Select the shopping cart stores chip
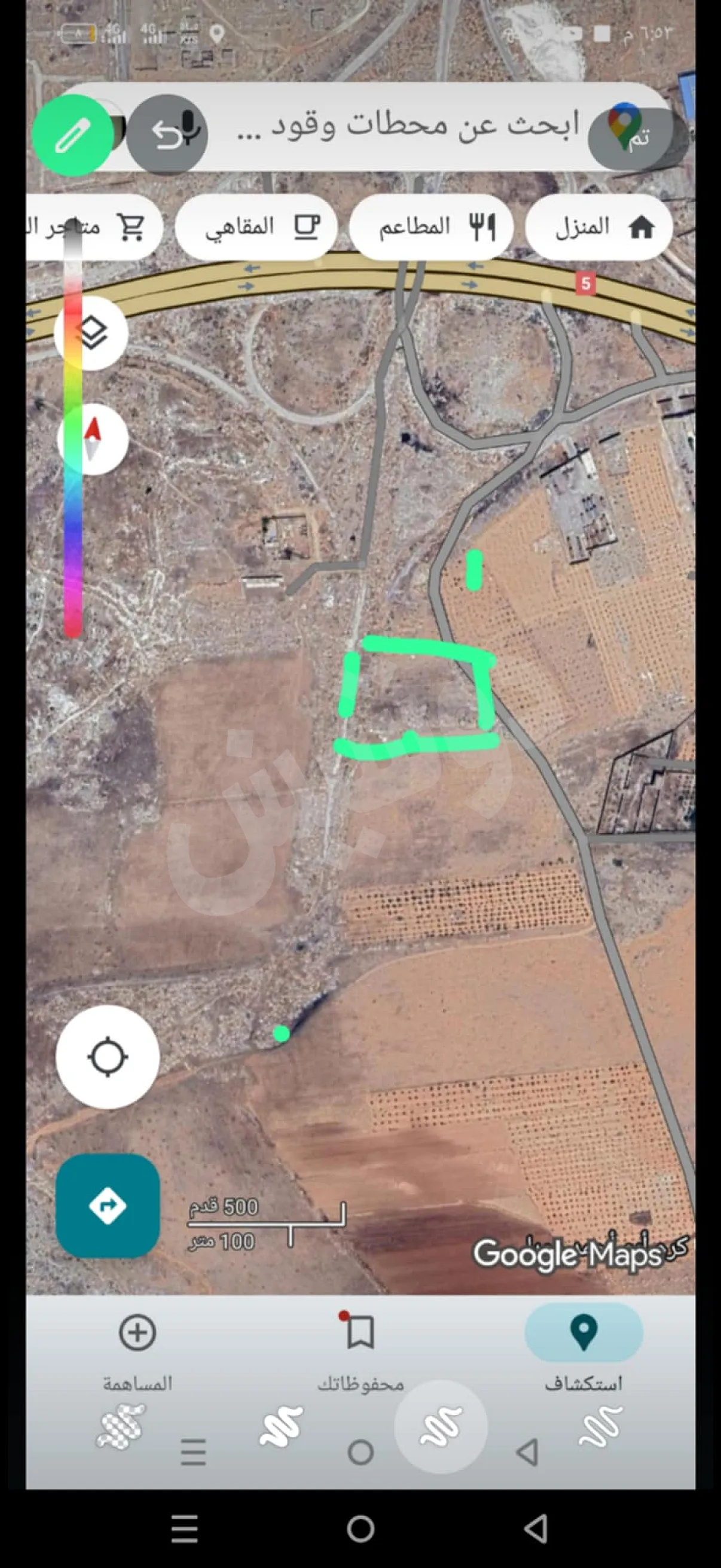The width and height of the screenshot is (721, 1568). pos(97,227)
